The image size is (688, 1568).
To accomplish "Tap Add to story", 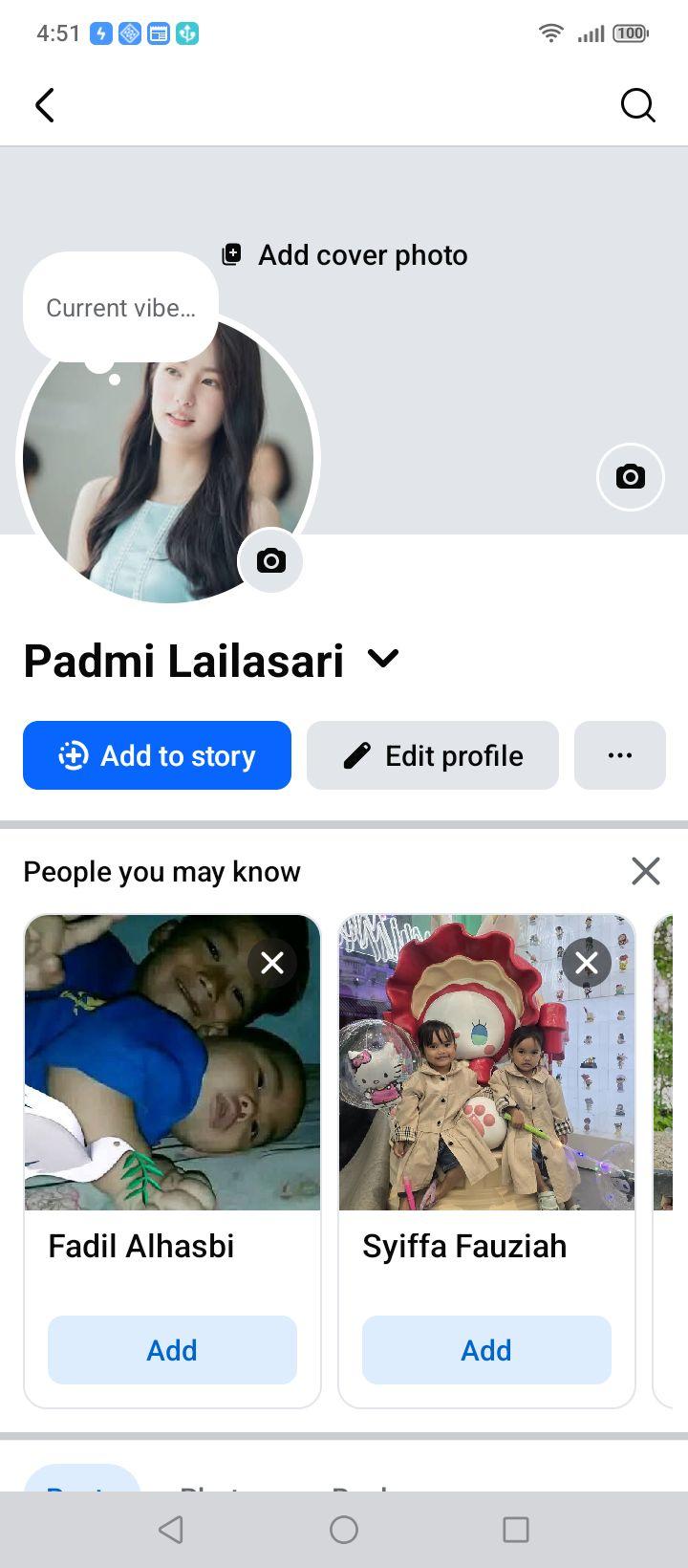I will pyautogui.click(x=157, y=755).
